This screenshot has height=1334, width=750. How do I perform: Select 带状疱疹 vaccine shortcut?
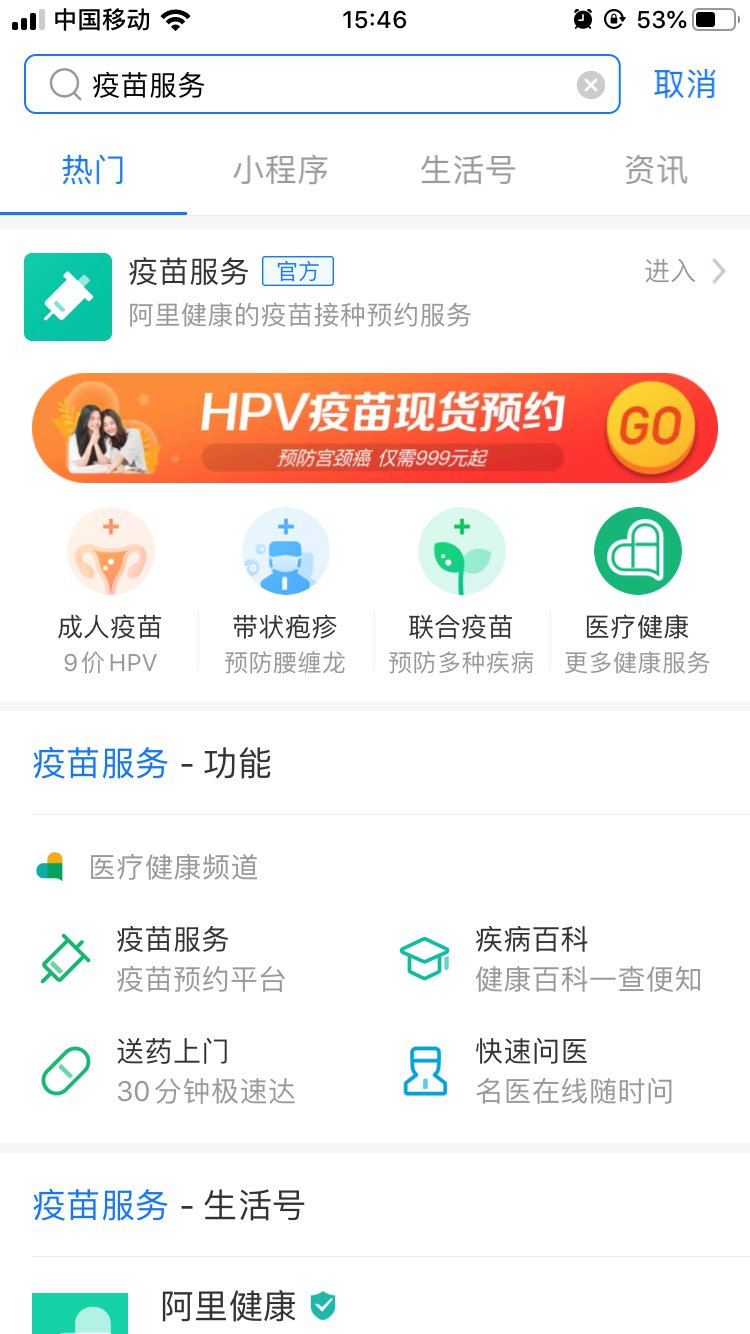[285, 591]
